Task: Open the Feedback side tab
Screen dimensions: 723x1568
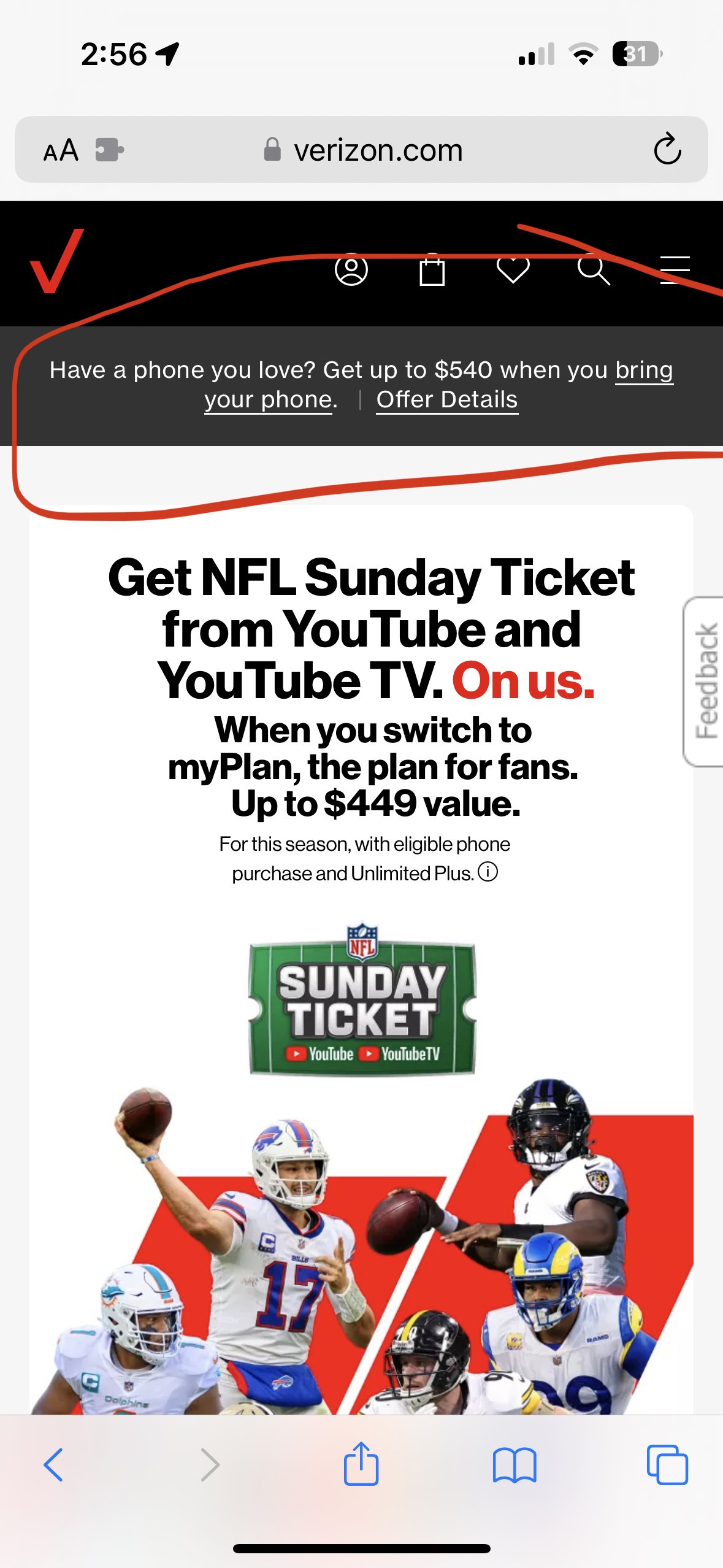Action: coord(705,681)
